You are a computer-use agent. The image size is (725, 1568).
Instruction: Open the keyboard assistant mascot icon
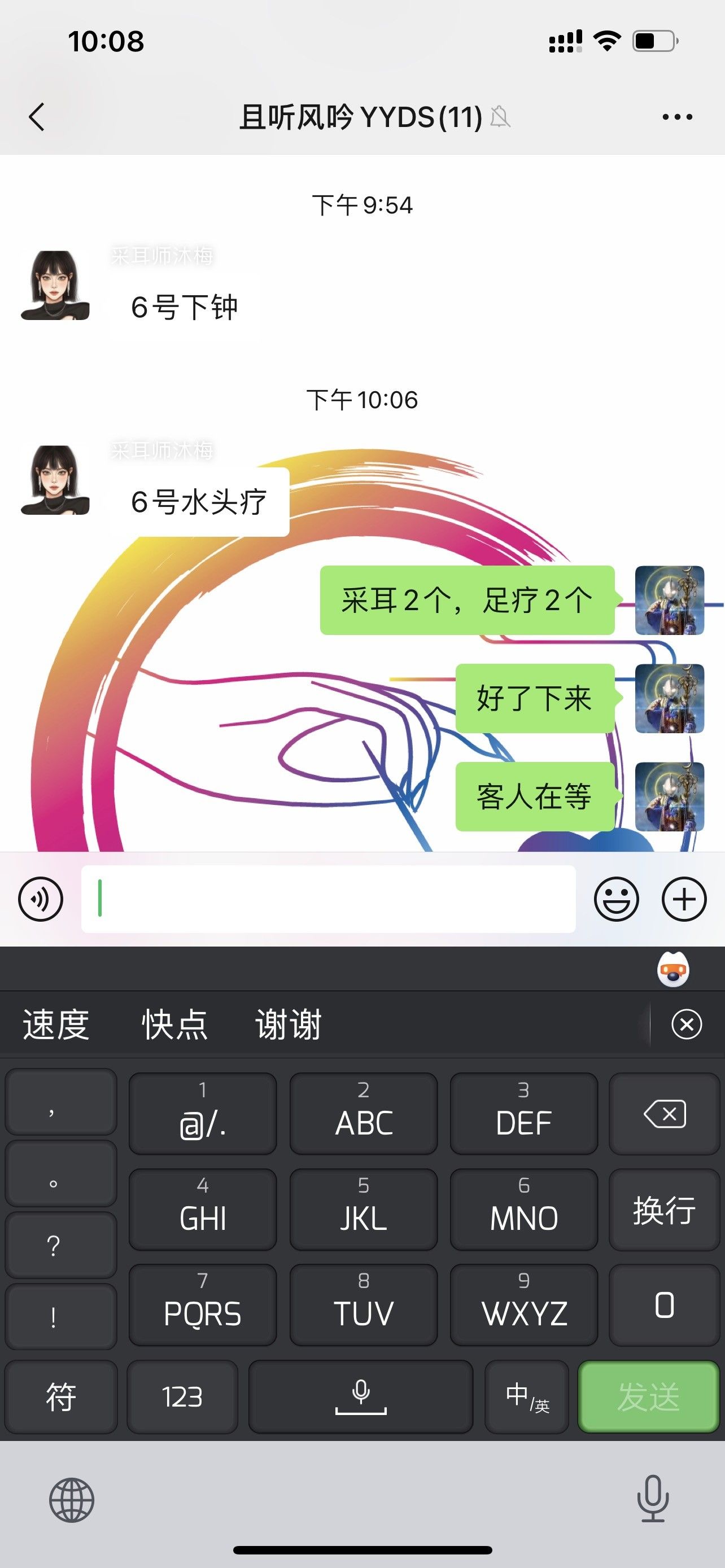[672, 969]
